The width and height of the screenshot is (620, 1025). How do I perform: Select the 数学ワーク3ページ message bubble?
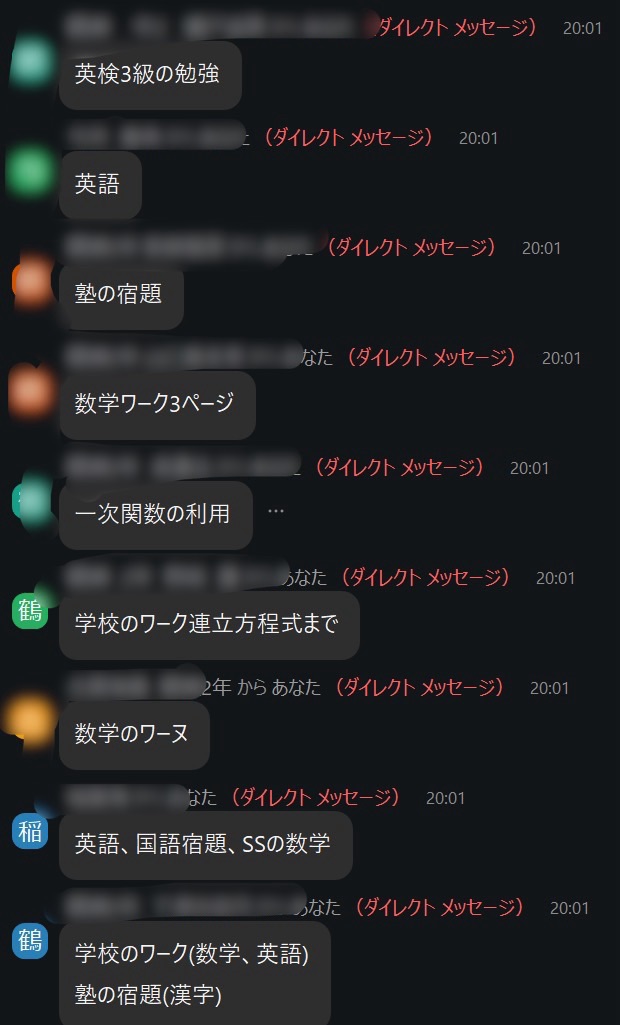[x=157, y=404]
